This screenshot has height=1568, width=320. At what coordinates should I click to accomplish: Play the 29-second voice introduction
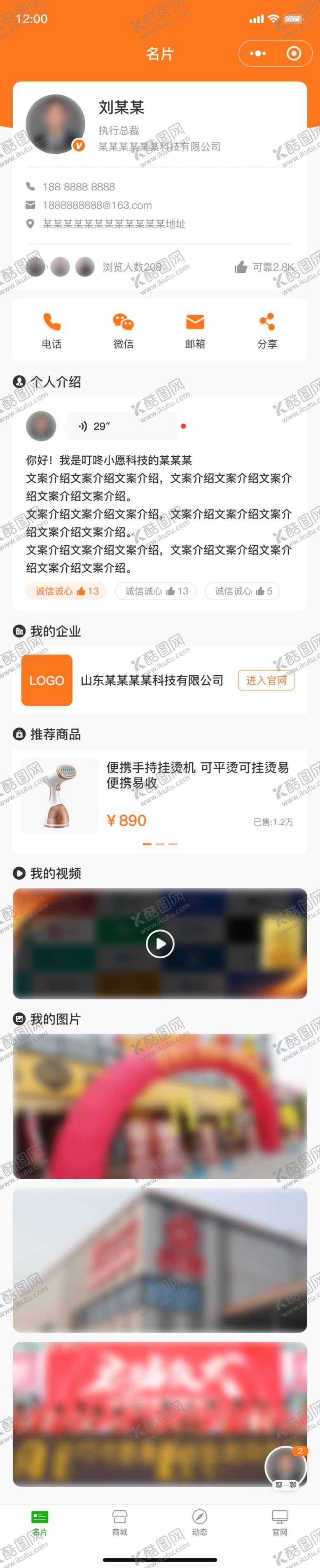[x=121, y=426]
